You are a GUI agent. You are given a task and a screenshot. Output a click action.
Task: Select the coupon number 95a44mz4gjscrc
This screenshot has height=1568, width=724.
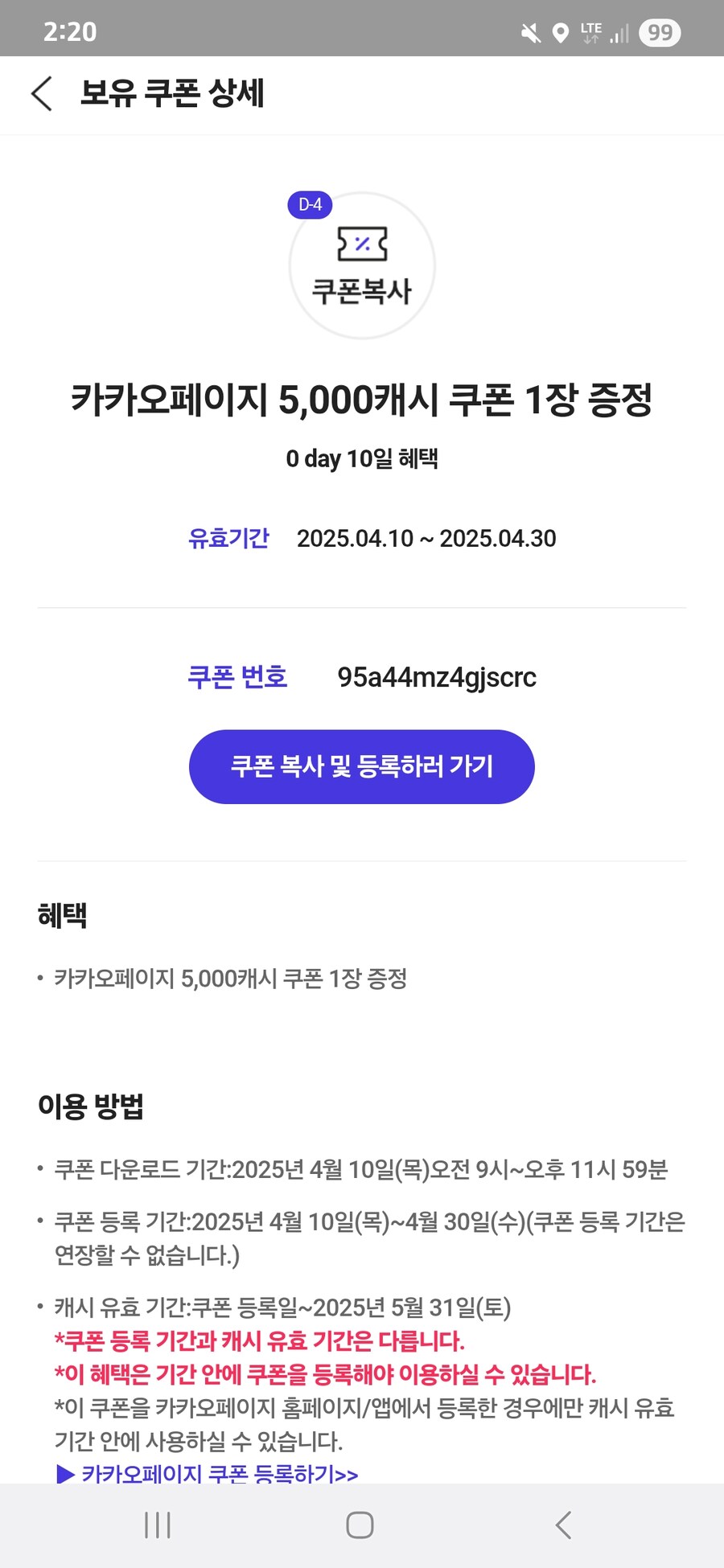pos(438,678)
